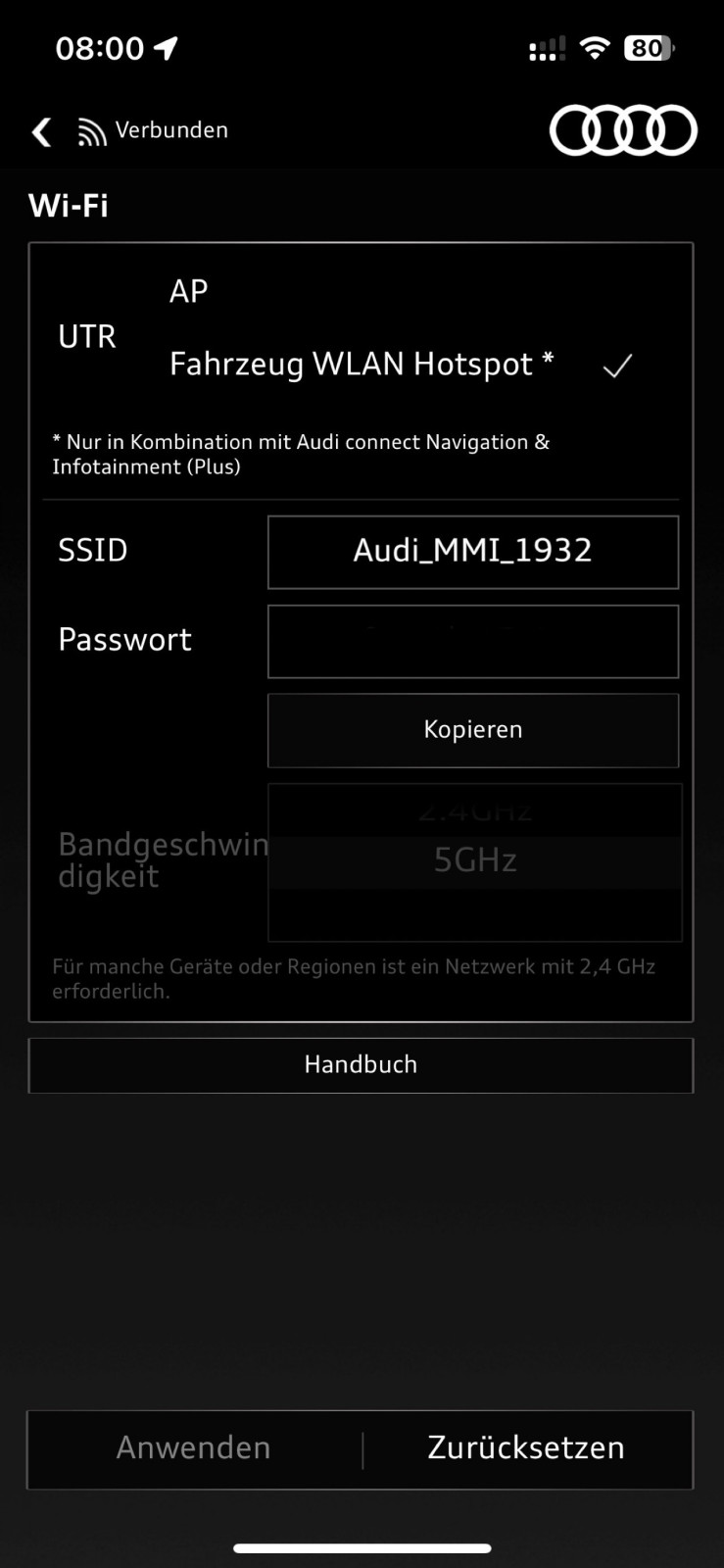Tap the SSID field showing Audi_MMI_1932

(472, 552)
